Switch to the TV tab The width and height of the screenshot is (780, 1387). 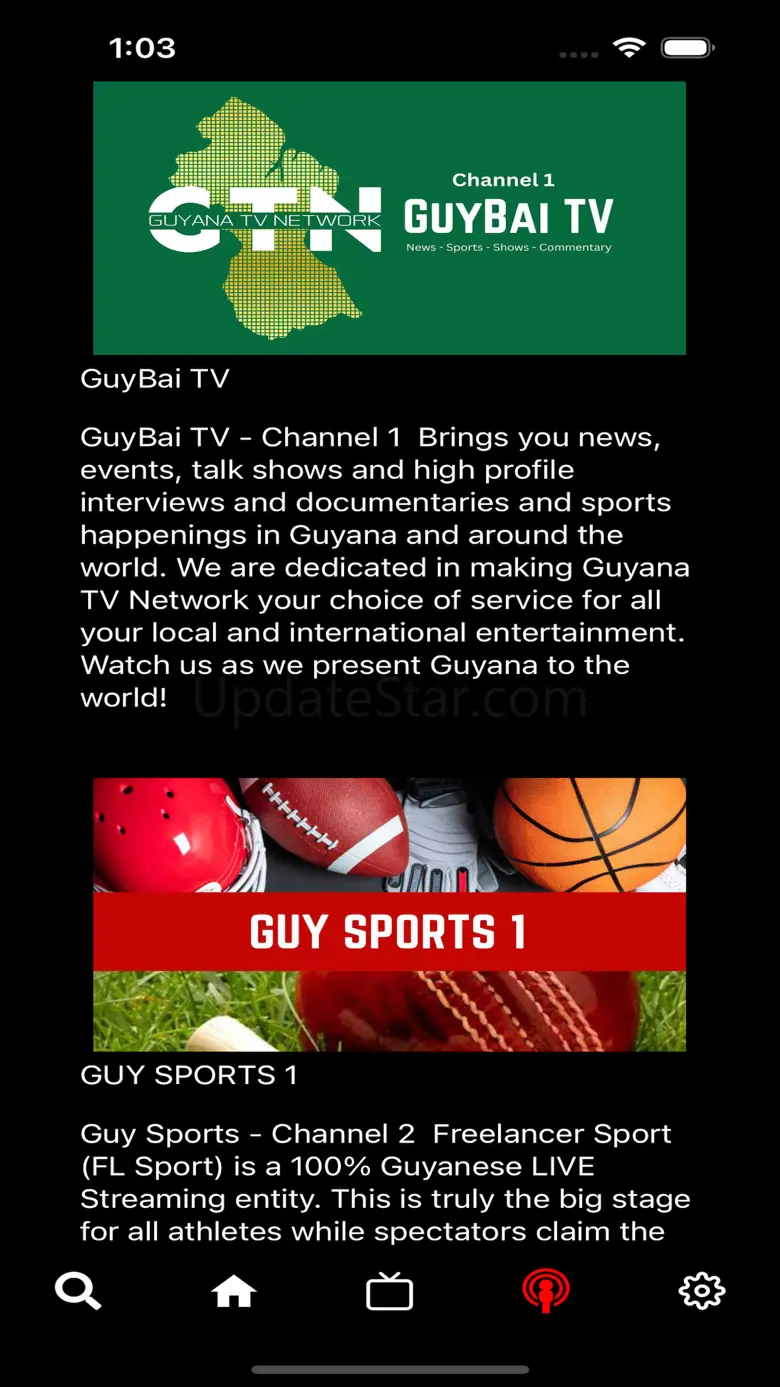pyautogui.click(x=389, y=1291)
